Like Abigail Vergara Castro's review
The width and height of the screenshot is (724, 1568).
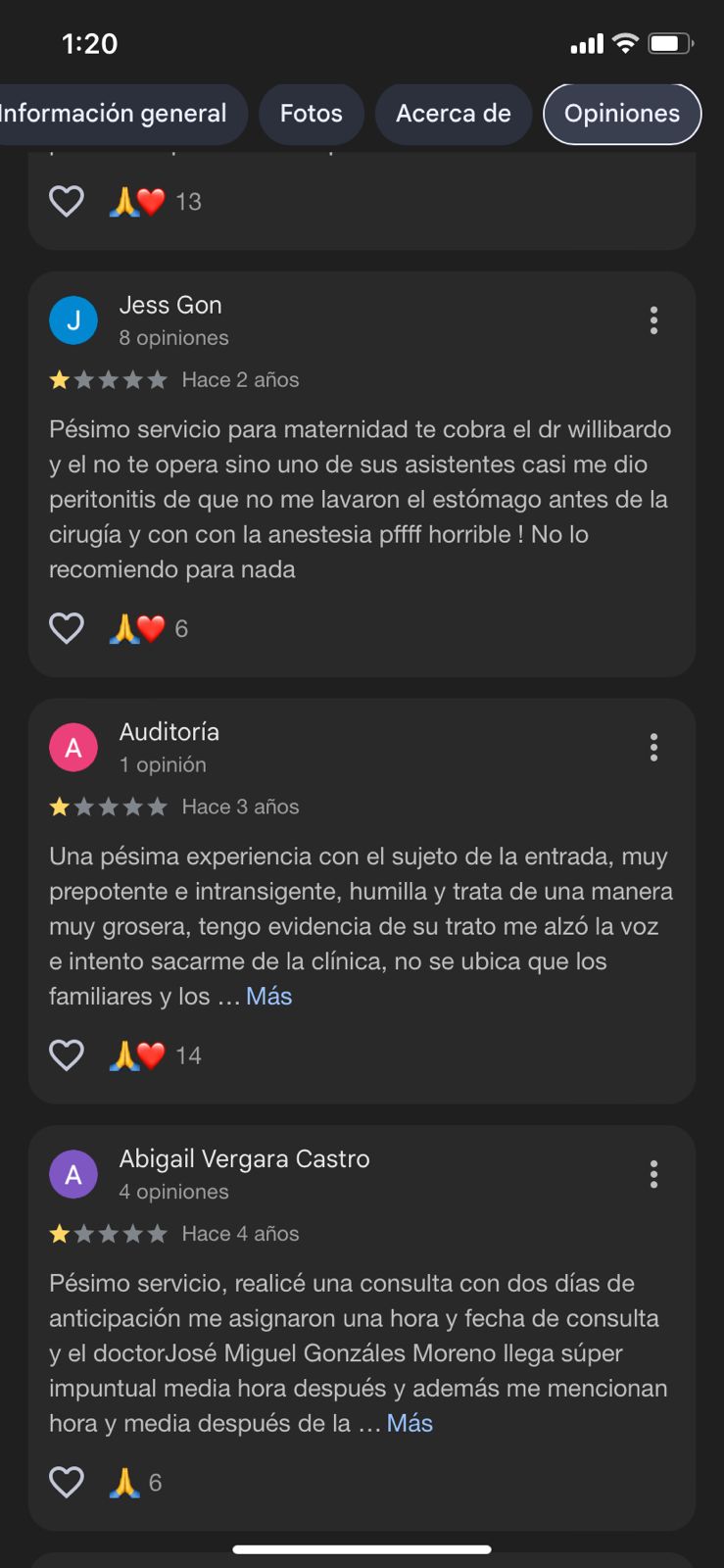pos(67,1483)
